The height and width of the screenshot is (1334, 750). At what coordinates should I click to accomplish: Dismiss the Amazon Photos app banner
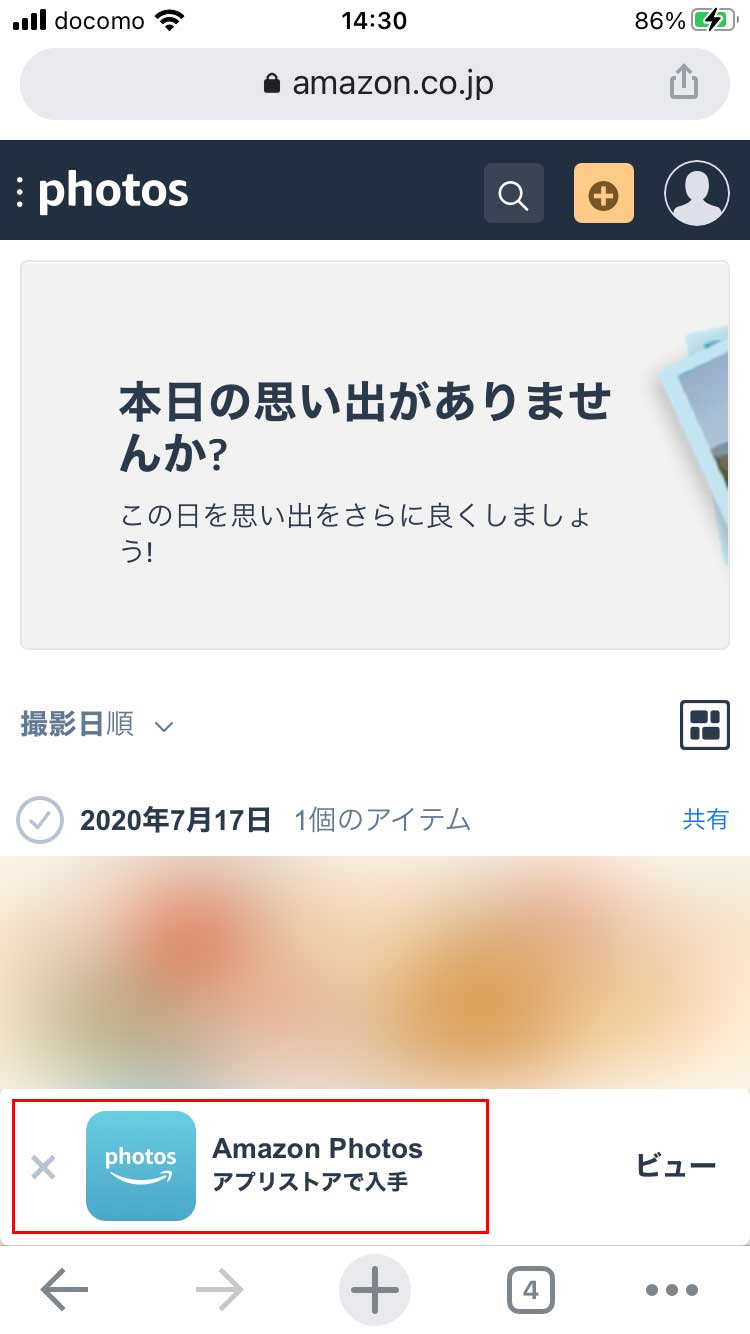coord(43,1166)
